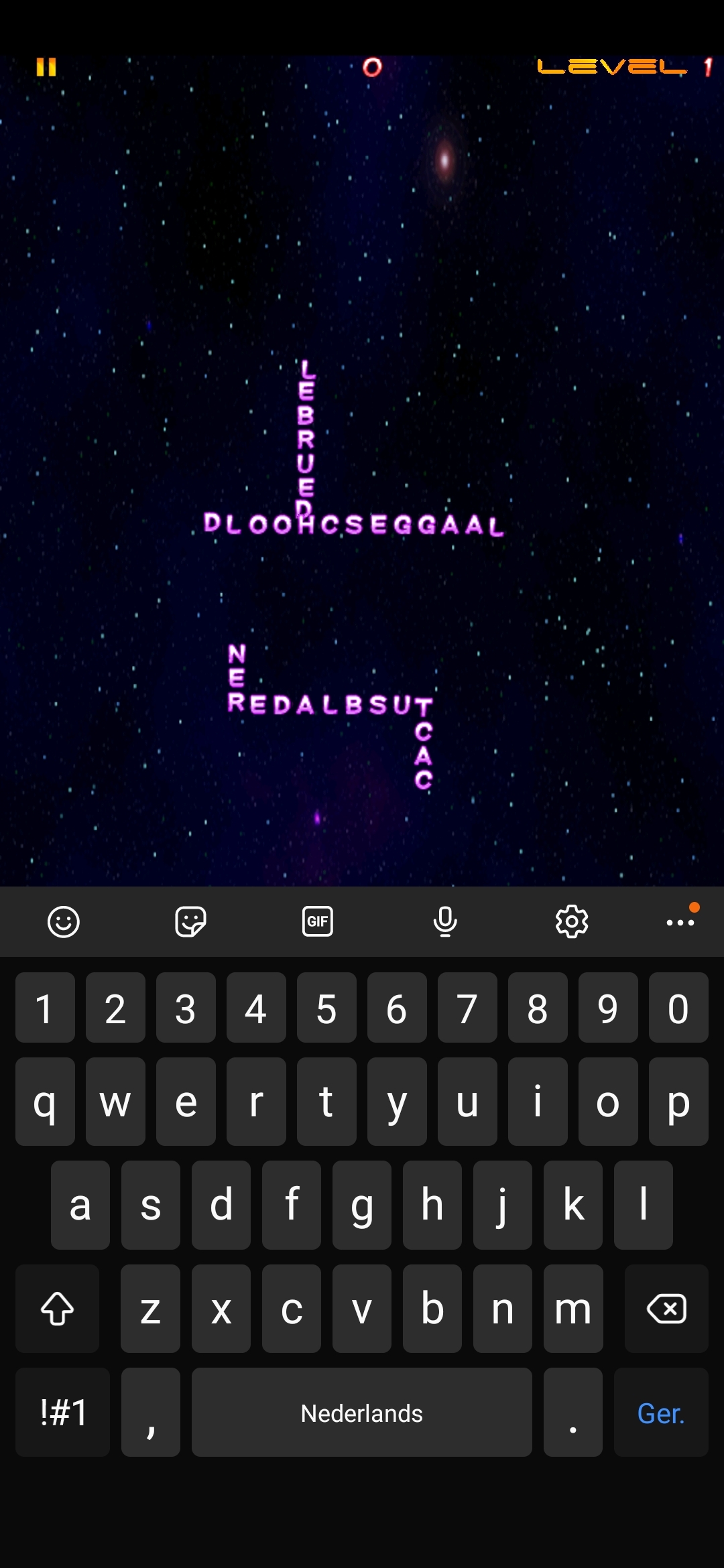724x1568 pixels.
Task: Type the letter r on the keyboard
Action: click(255, 1102)
